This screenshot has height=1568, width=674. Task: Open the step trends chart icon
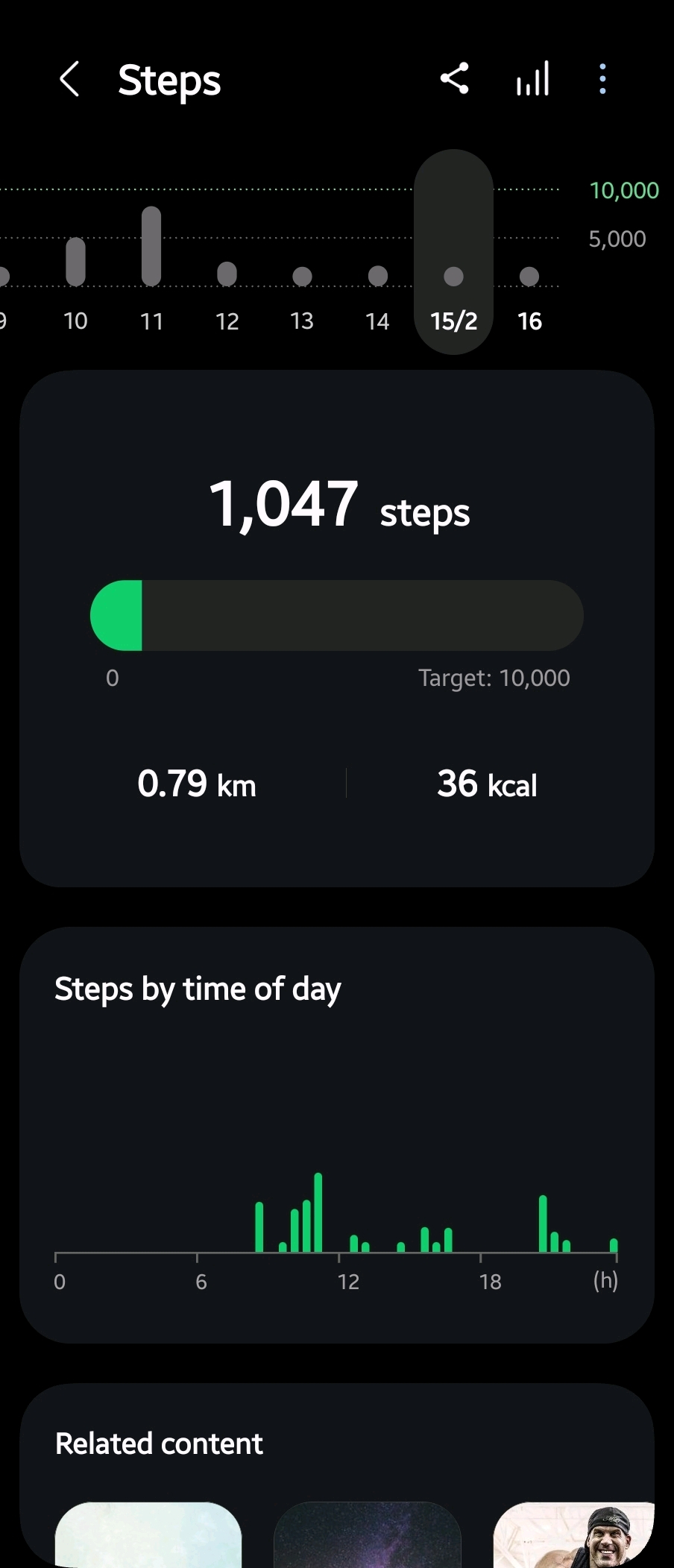(x=532, y=78)
